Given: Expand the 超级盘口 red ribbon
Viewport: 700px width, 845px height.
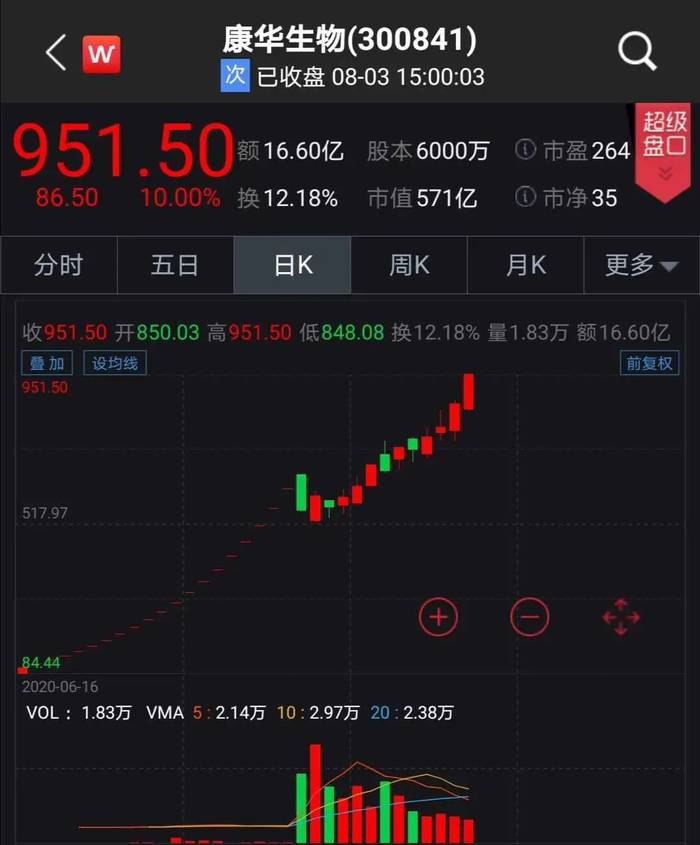Looking at the screenshot, I should pyautogui.click(x=664, y=152).
